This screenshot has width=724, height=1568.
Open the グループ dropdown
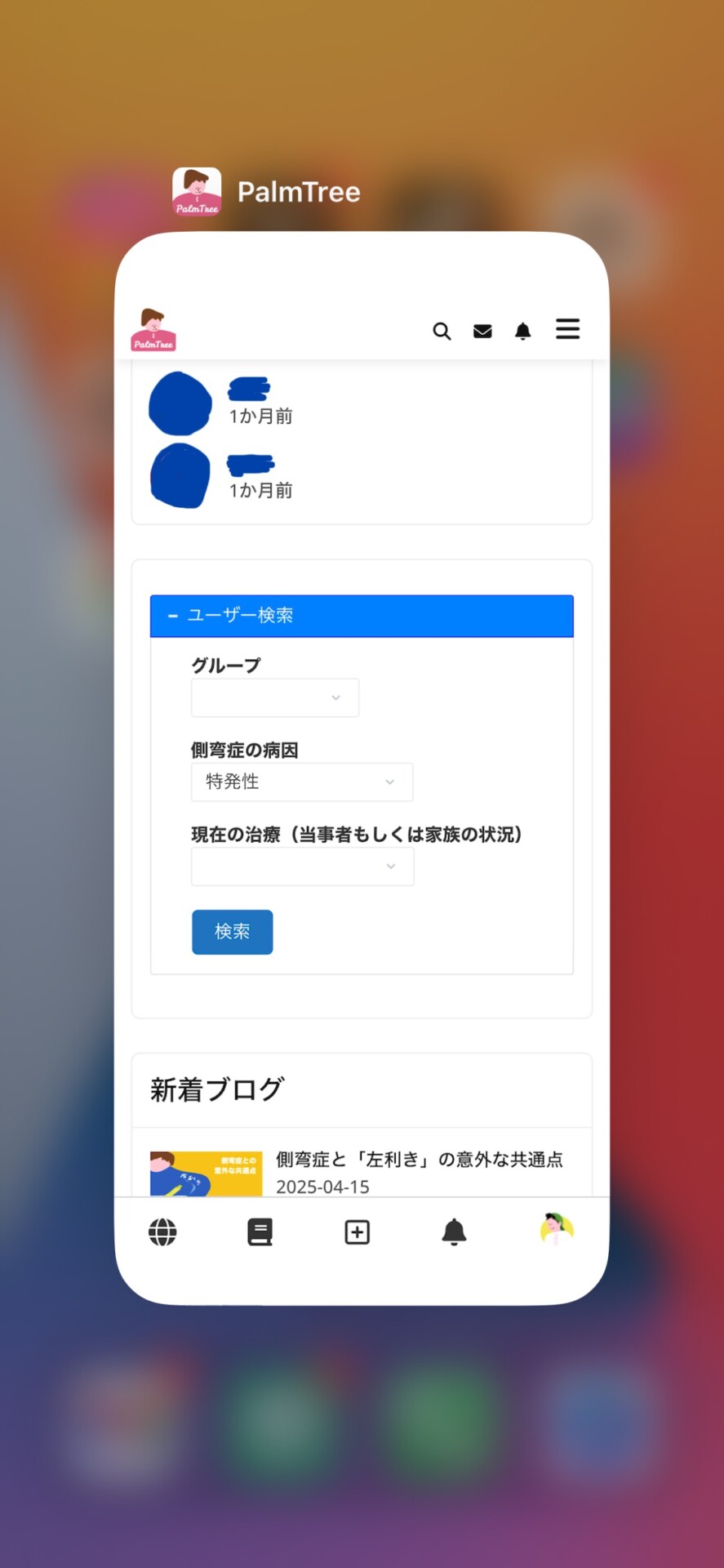(275, 698)
